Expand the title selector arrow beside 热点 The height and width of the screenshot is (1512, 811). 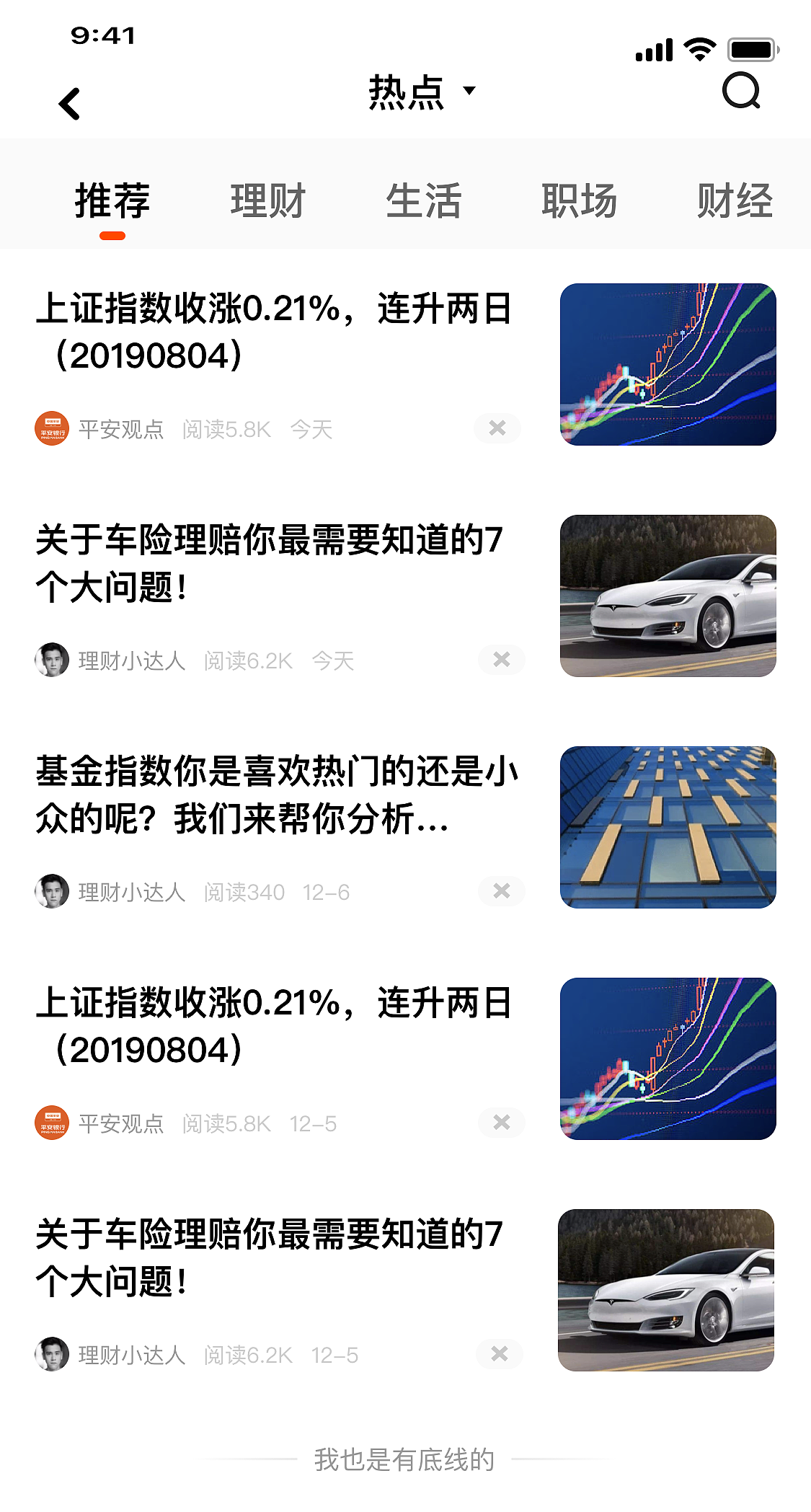(469, 92)
